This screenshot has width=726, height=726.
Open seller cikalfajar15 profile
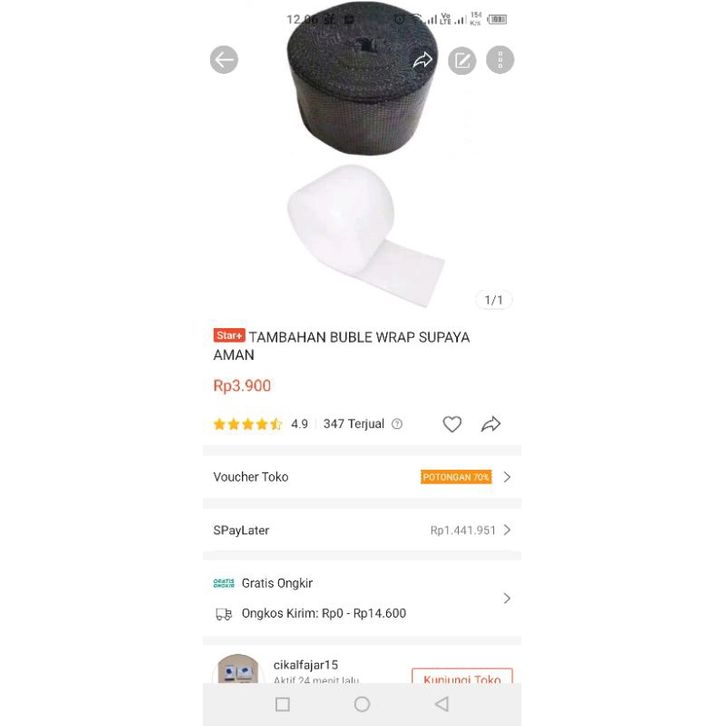pyautogui.click(x=306, y=665)
